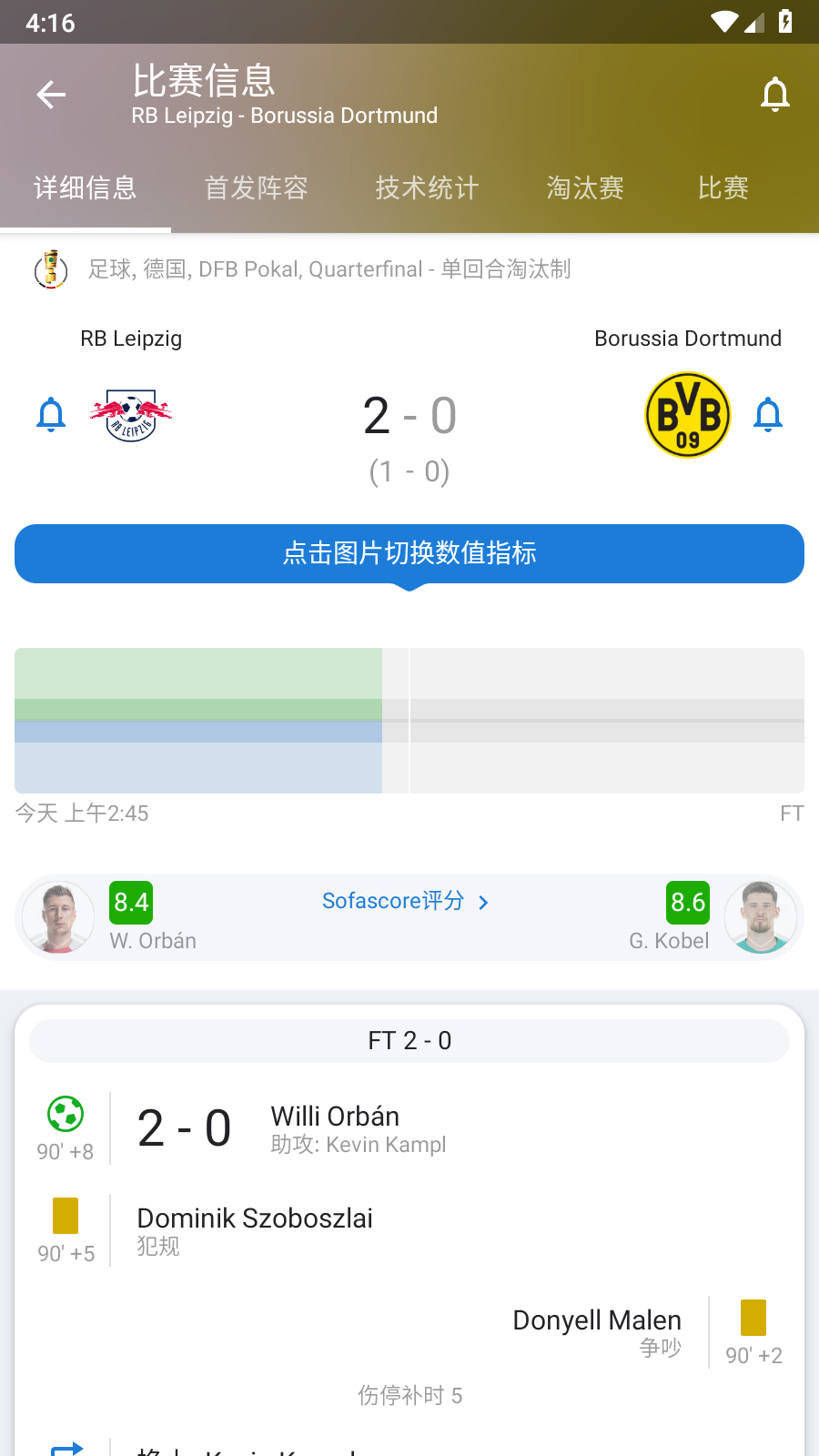819x1456 pixels.
Task: View W. Orbán player profile
Action: [x=109, y=917]
